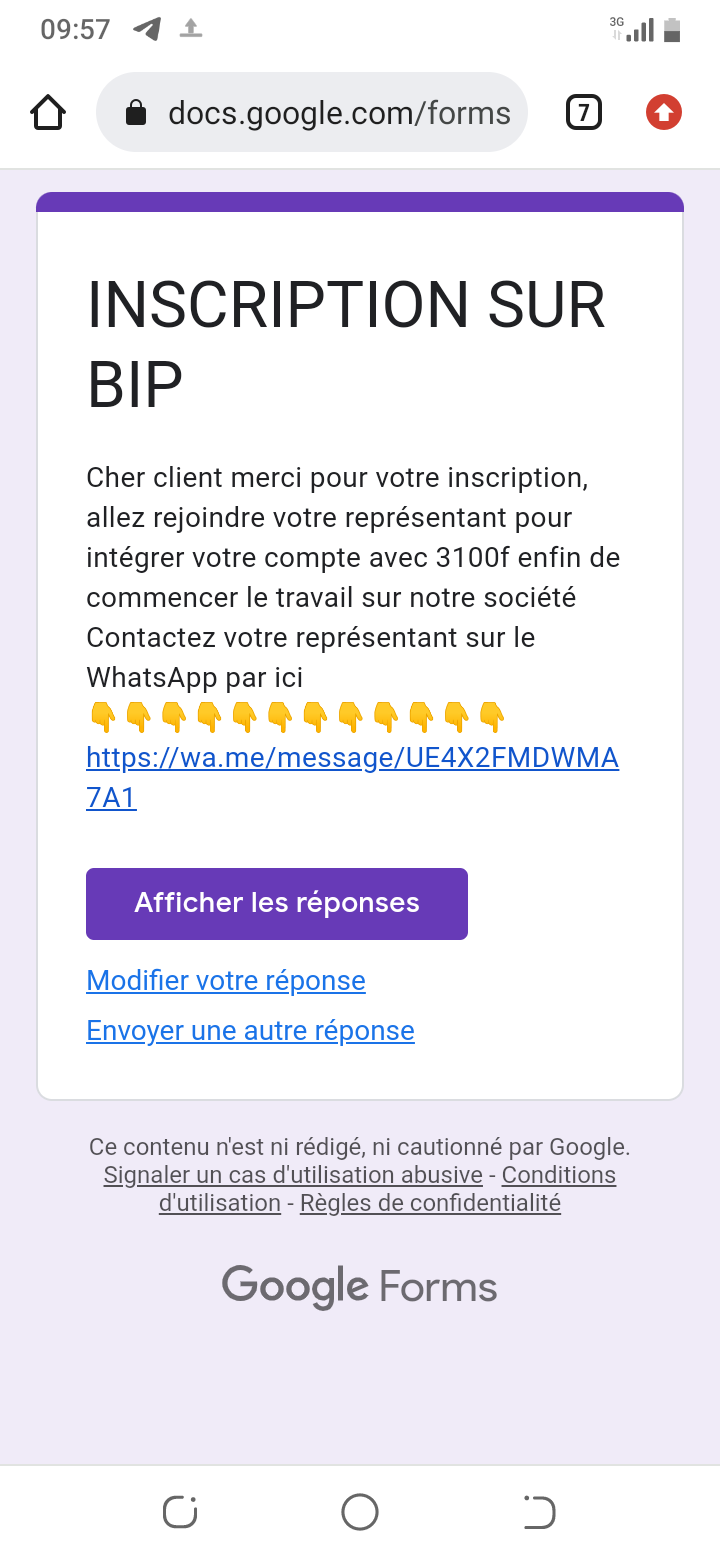The height and width of the screenshot is (1560, 720).
Task: Open the wa.me WhatsApp link
Action: (352, 778)
